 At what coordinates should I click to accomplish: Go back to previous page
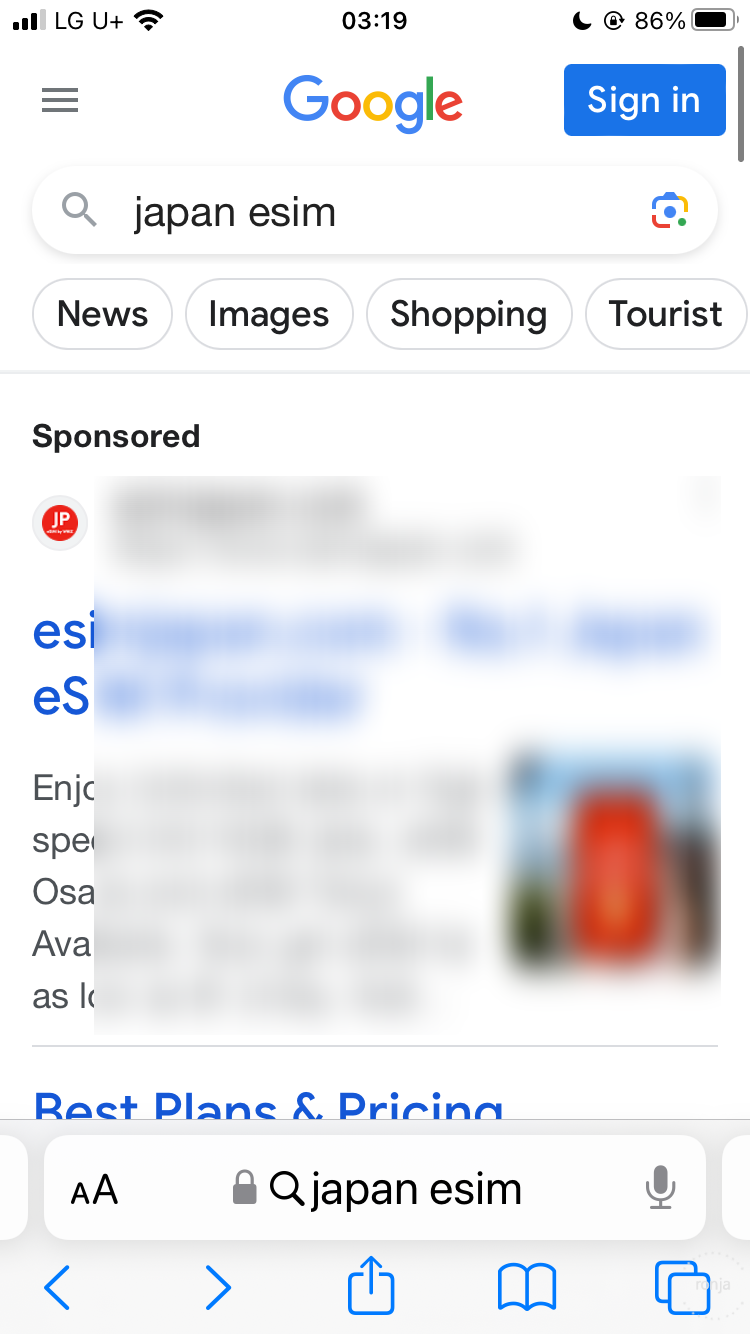point(57,1287)
